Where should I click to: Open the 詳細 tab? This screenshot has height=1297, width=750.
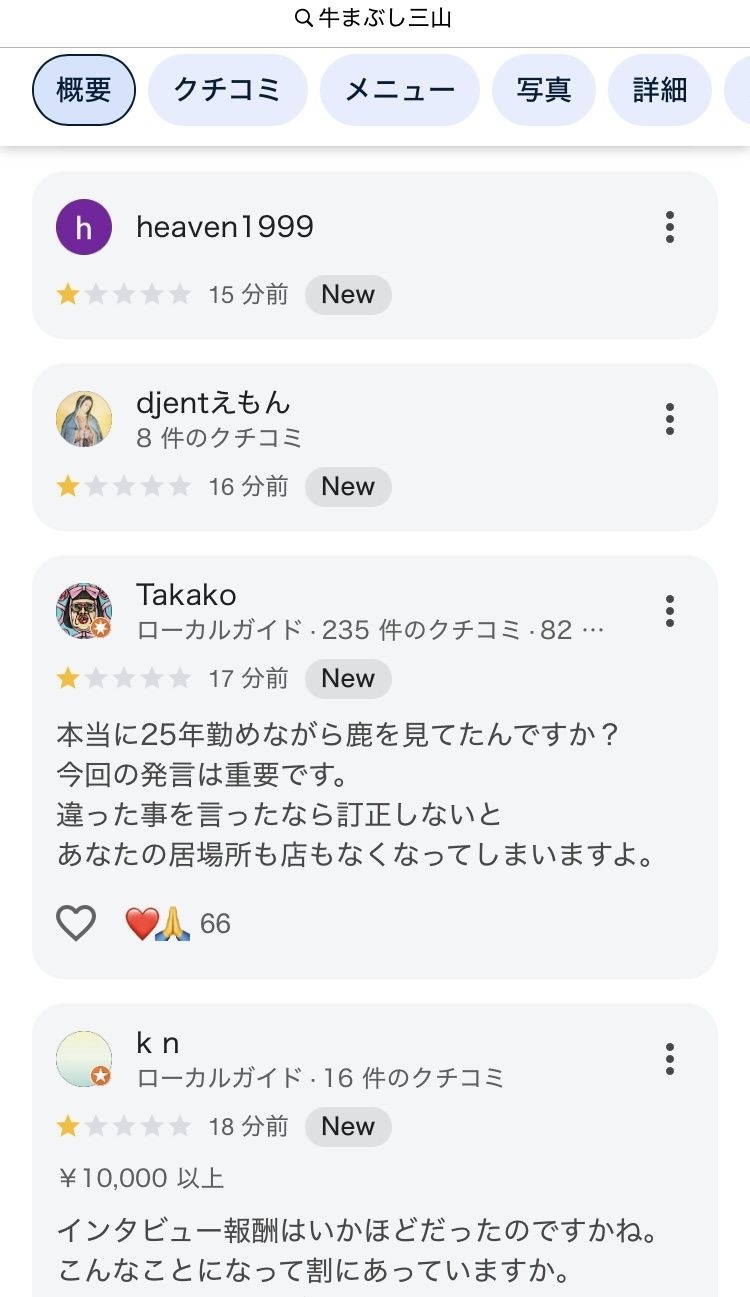coord(659,90)
